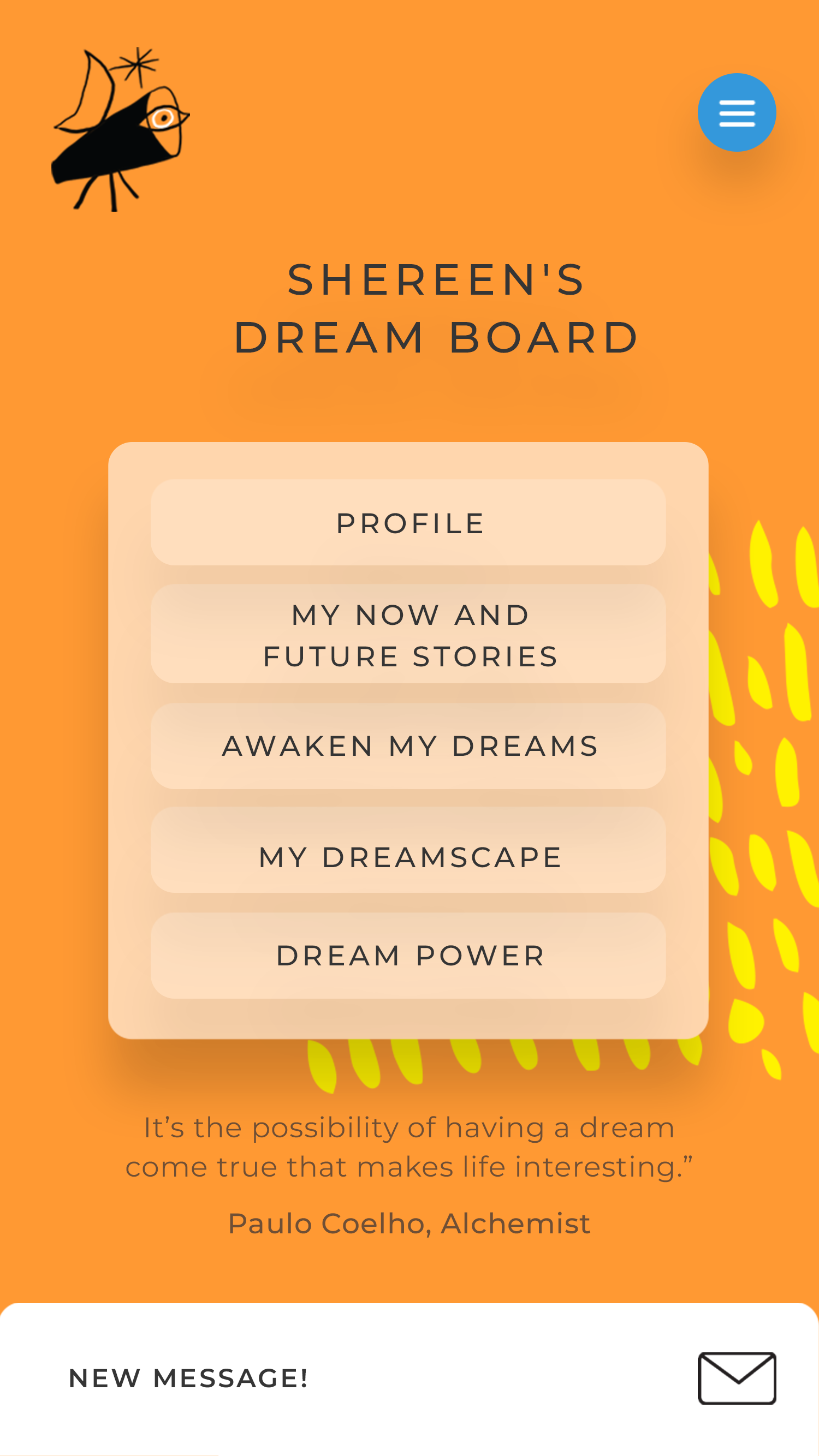The height and width of the screenshot is (1456, 819).
Task: Open the Profile section
Action: [408, 523]
